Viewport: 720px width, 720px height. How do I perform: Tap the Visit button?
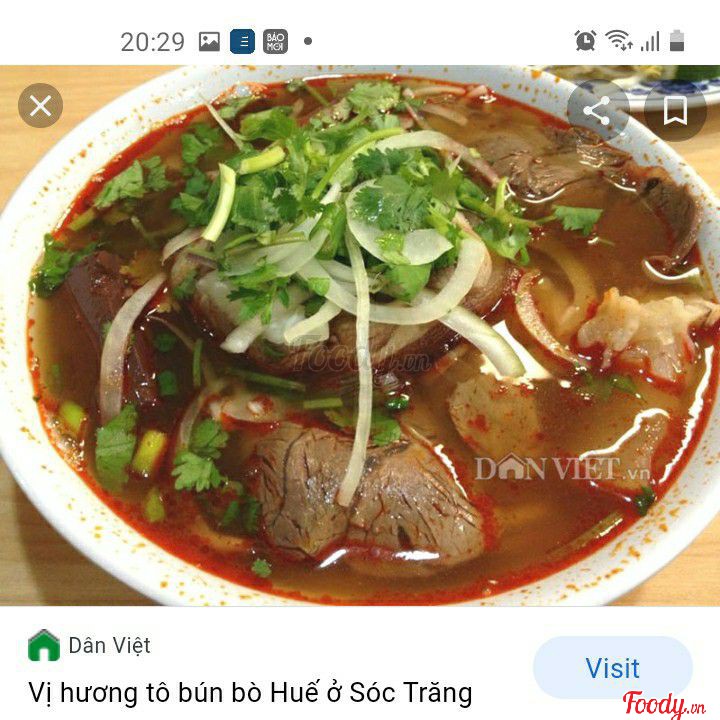tap(613, 668)
